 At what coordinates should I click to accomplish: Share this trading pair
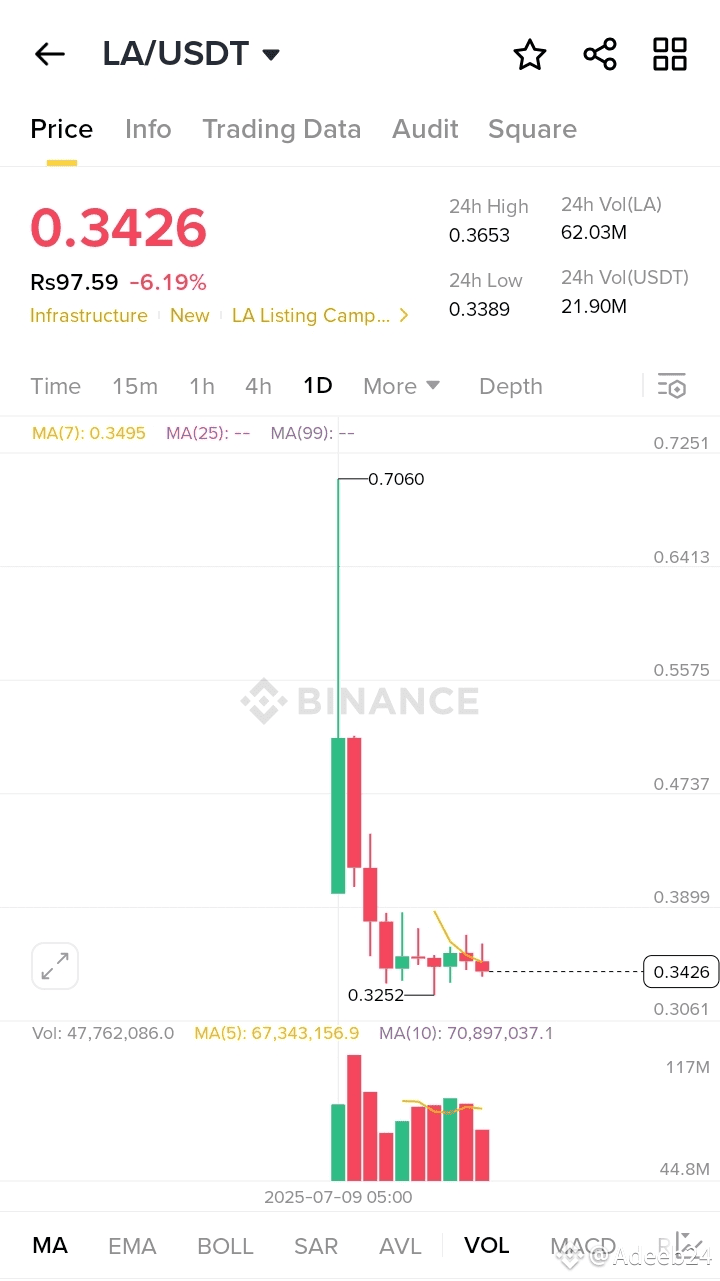[x=600, y=54]
